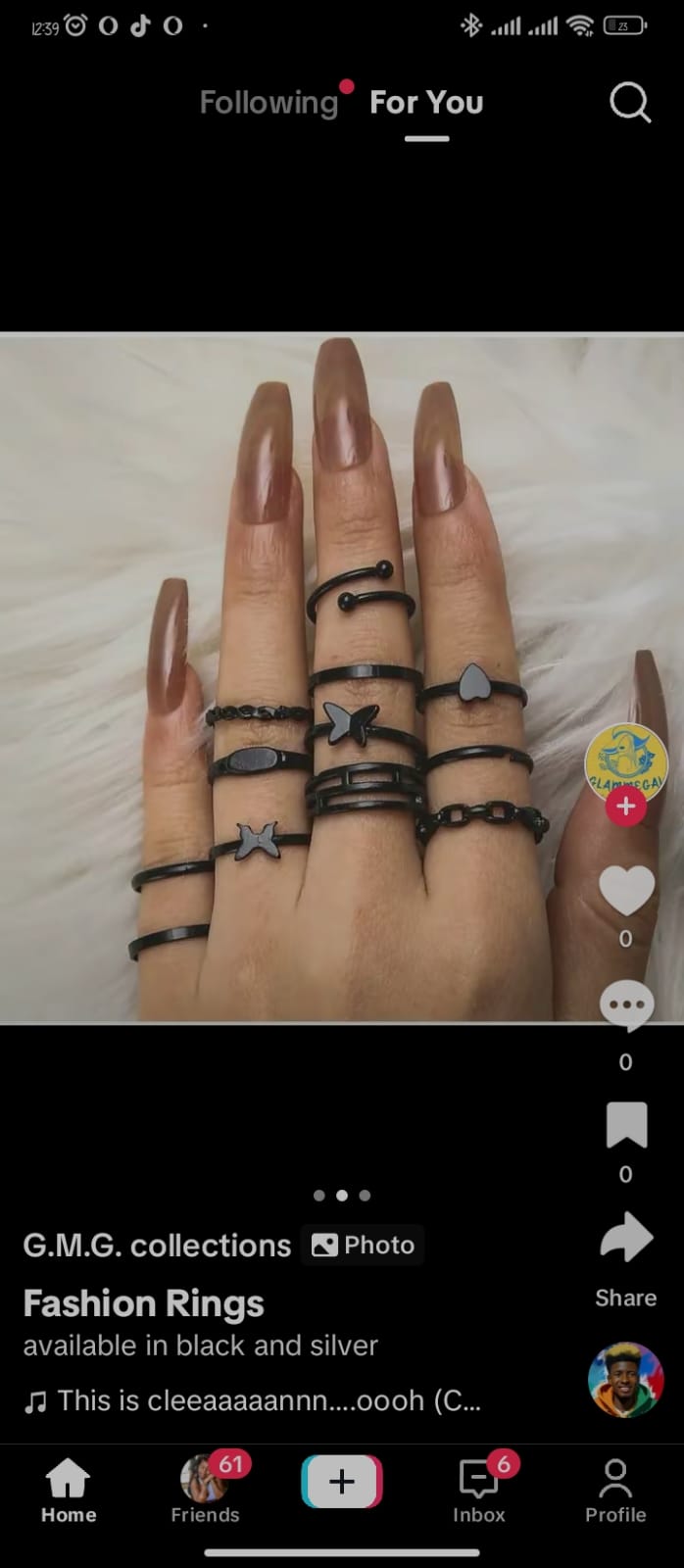The image size is (684, 1568).
Task: Bookmark this photo post
Action: (626, 1124)
